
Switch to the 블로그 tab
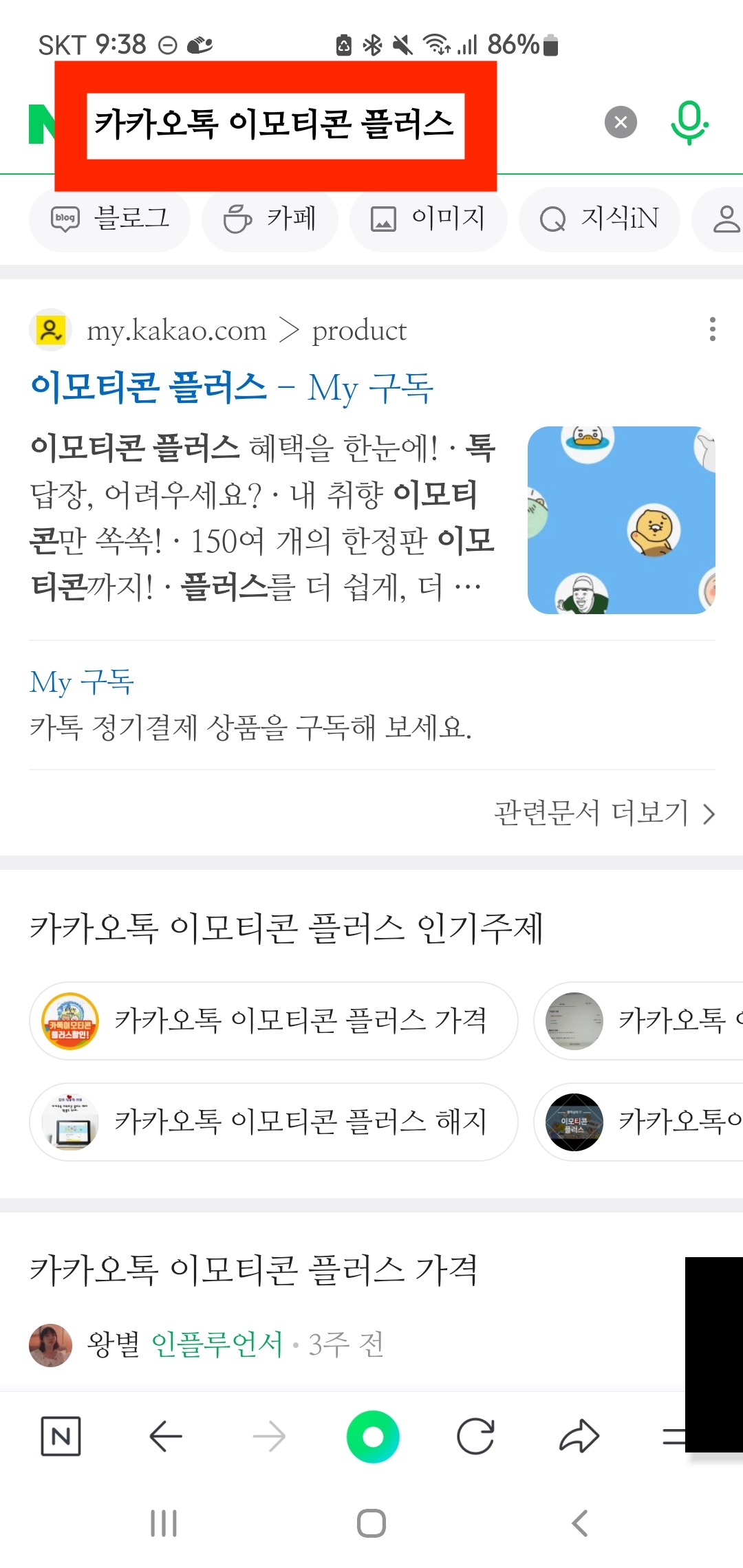tap(110, 219)
